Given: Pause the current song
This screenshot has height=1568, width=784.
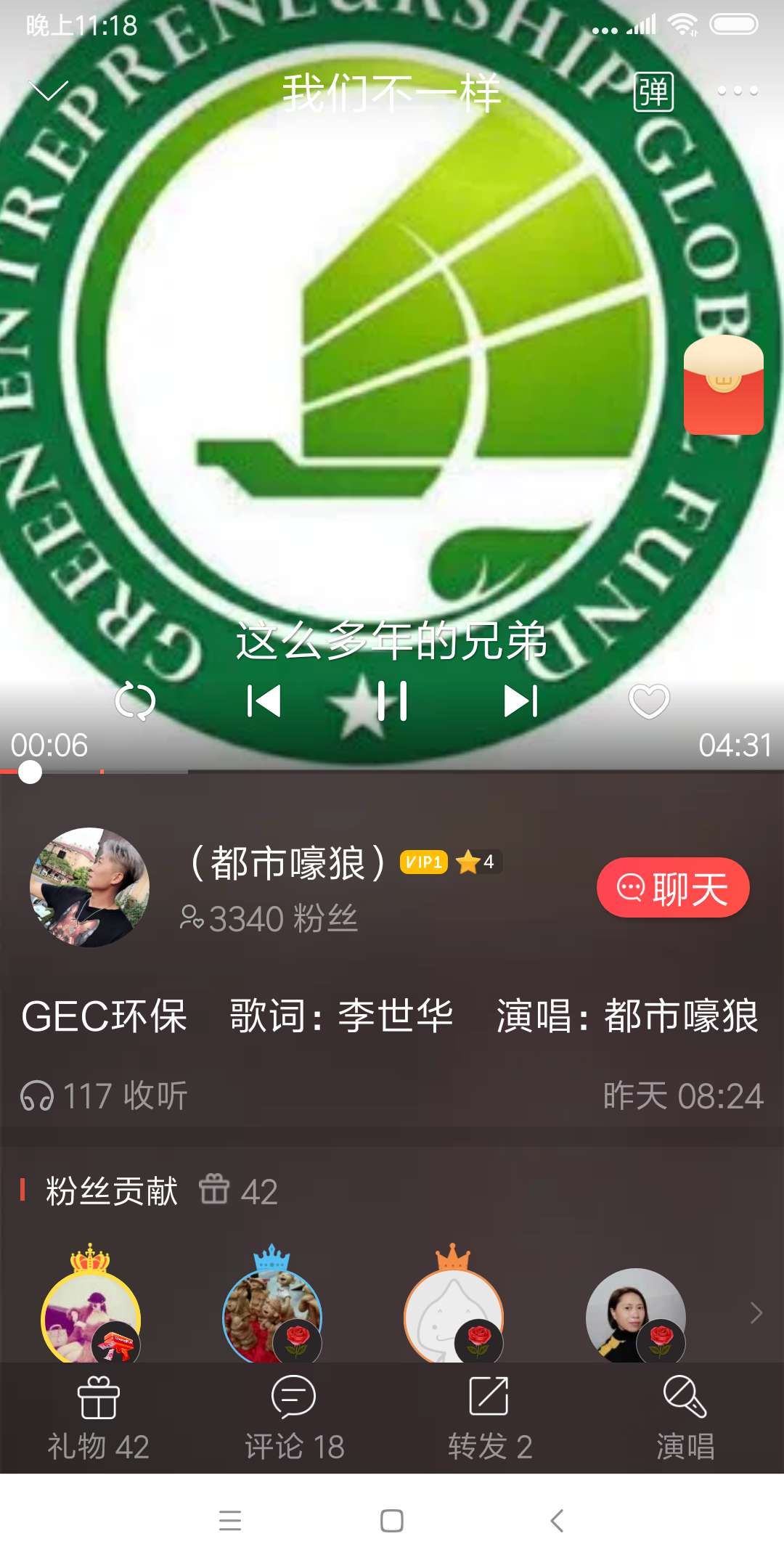Looking at the screenshot, I should click(x=392, y=701).
